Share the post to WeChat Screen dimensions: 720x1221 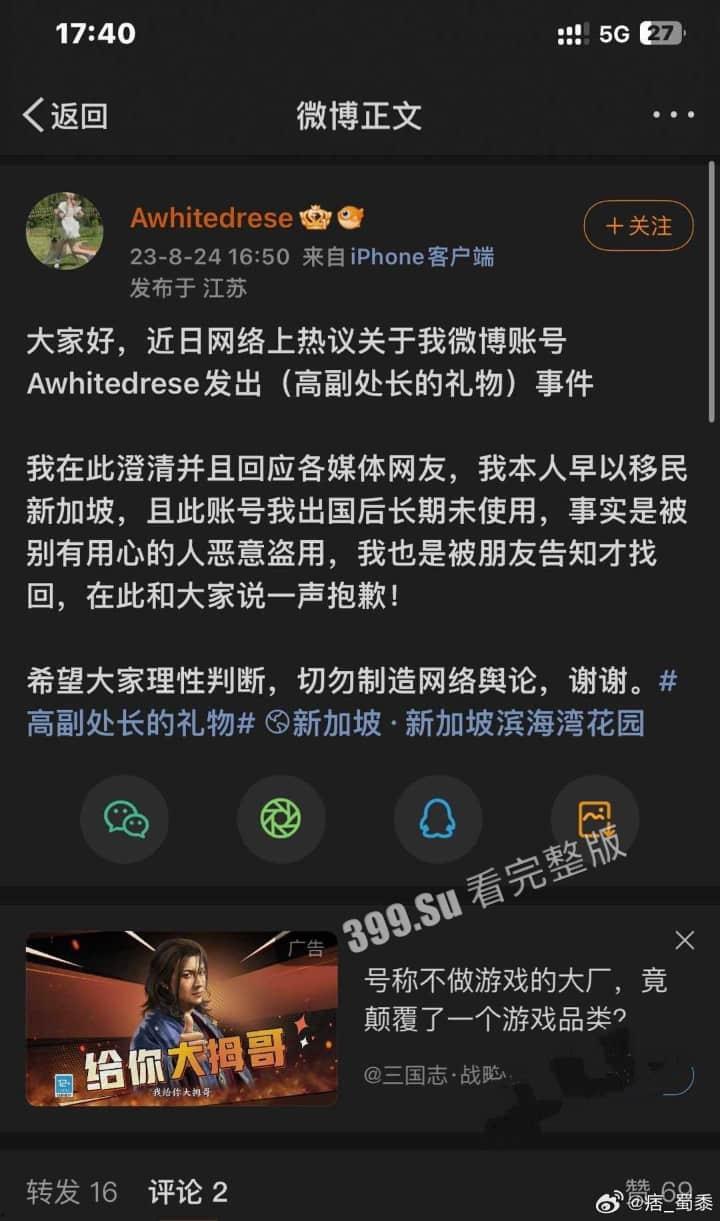pyautogui.click(x=125, y=819)
